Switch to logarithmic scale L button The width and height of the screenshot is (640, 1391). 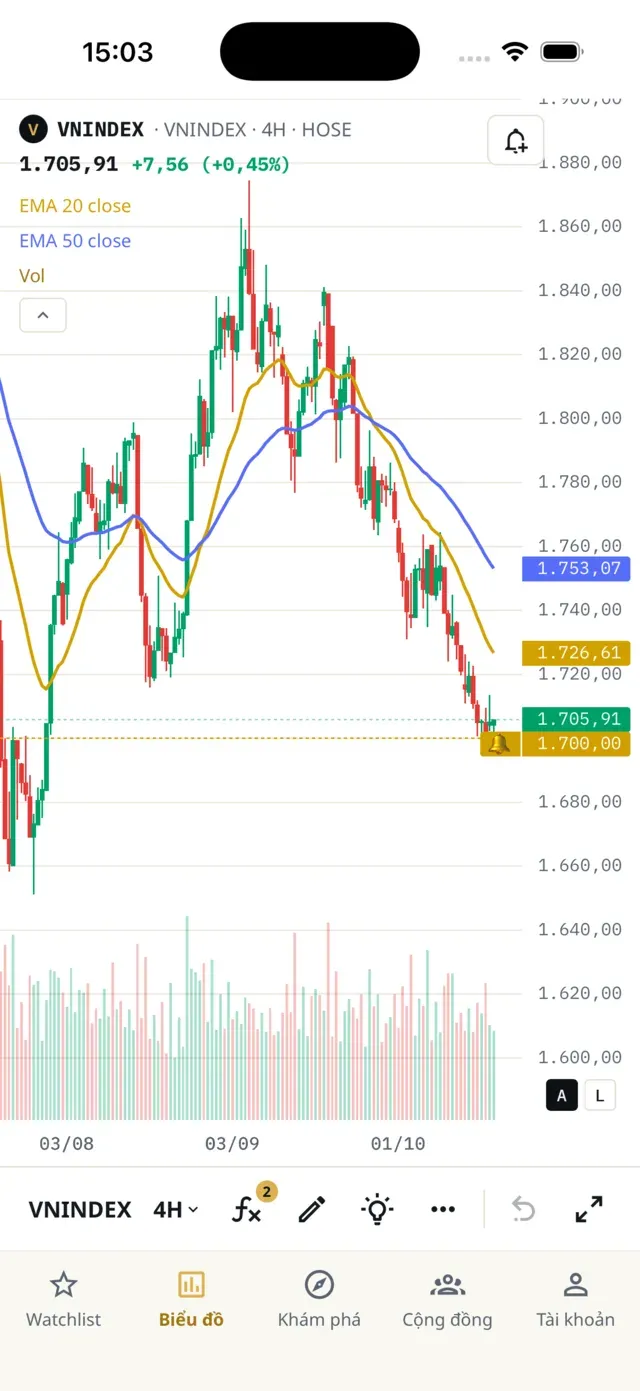click(600, 1096)
